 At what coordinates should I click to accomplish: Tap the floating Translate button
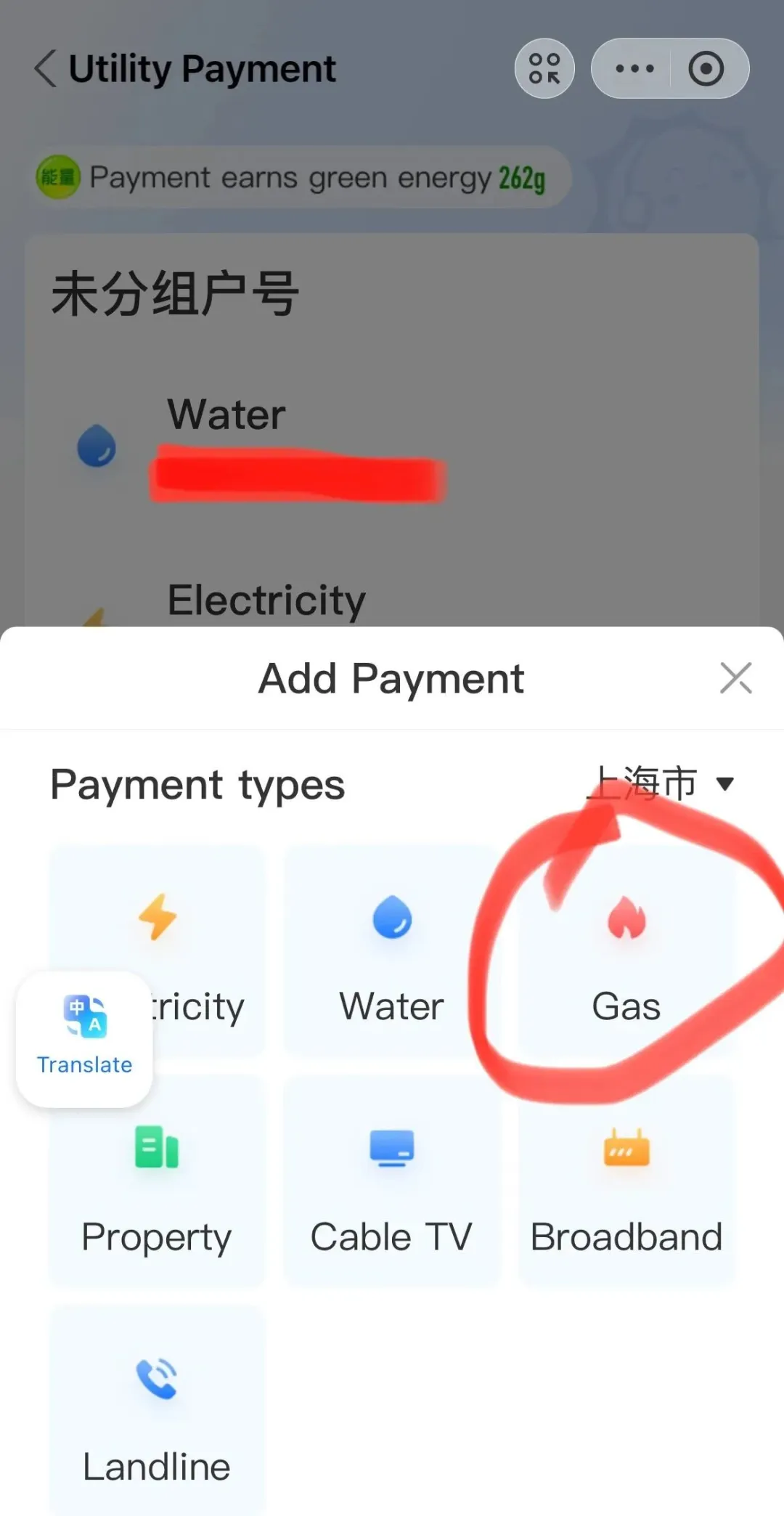tap(84, 1038)
